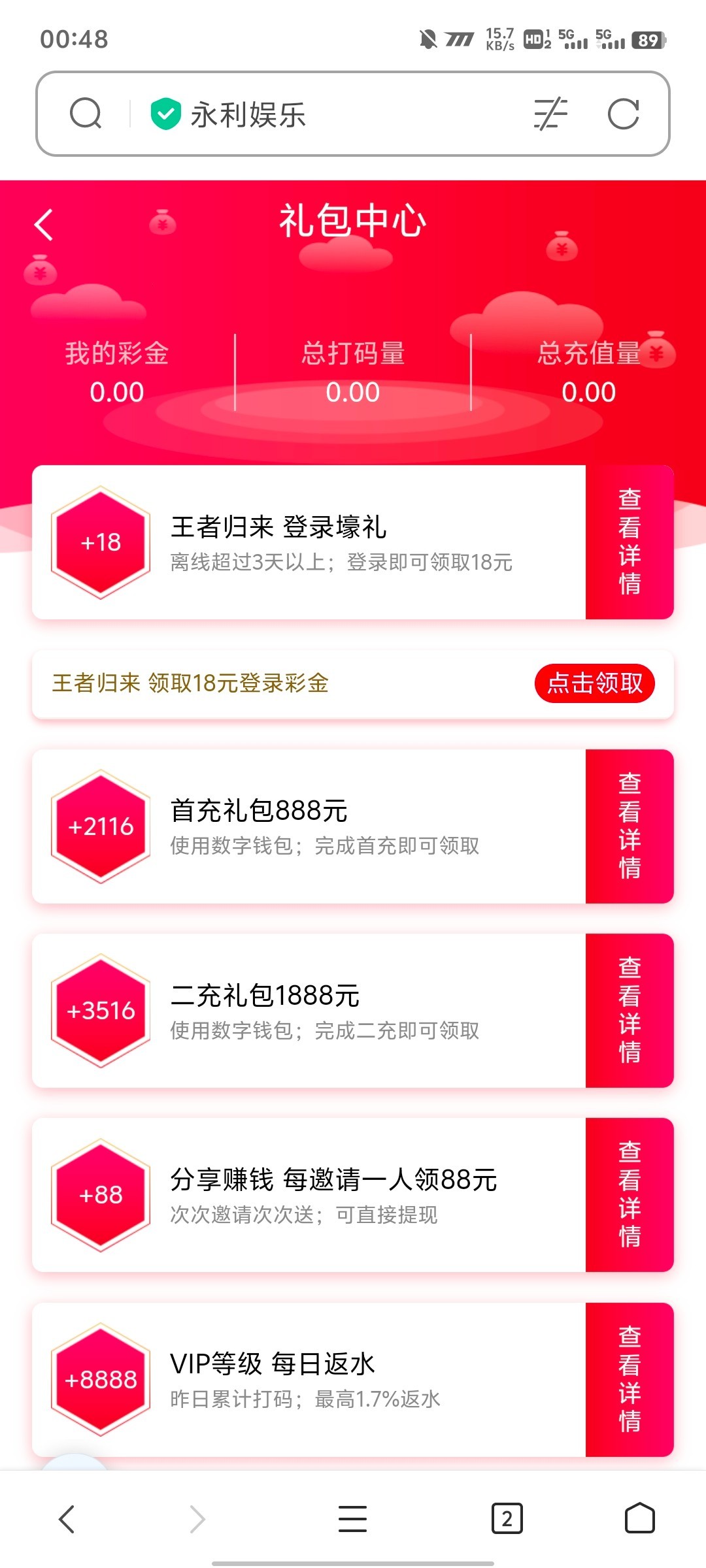This screenshot has width=706, height=1568.
Task: Open the browser menu
Action: point(352,1518)
